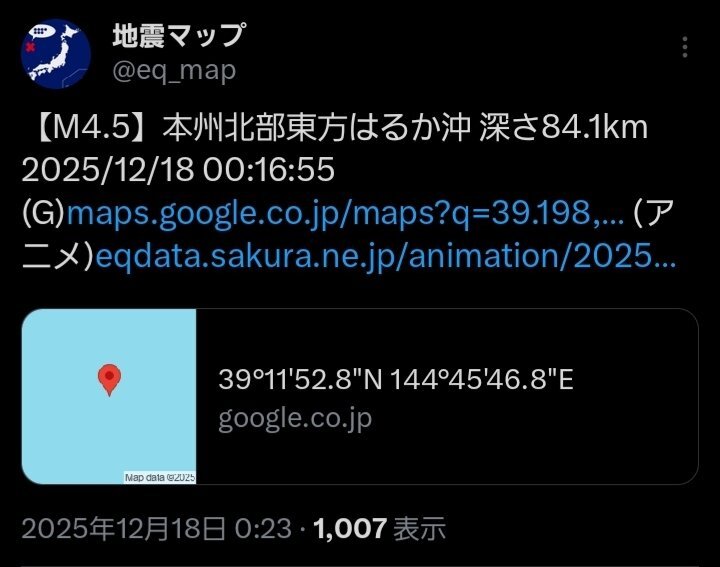720x567 pixels.
Task: Open the tweet overflow menu
Action: [x=684, y=48]
